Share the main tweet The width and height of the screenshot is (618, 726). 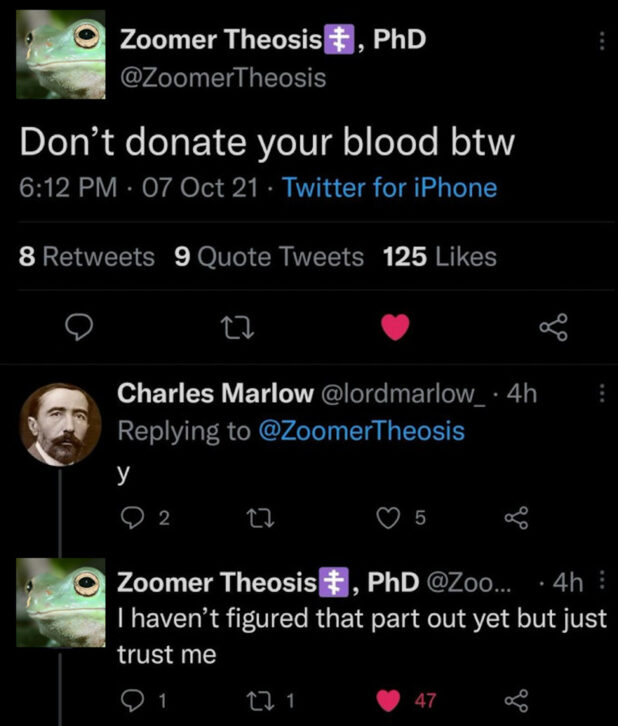pyautogui.click(x=552, y=327)
